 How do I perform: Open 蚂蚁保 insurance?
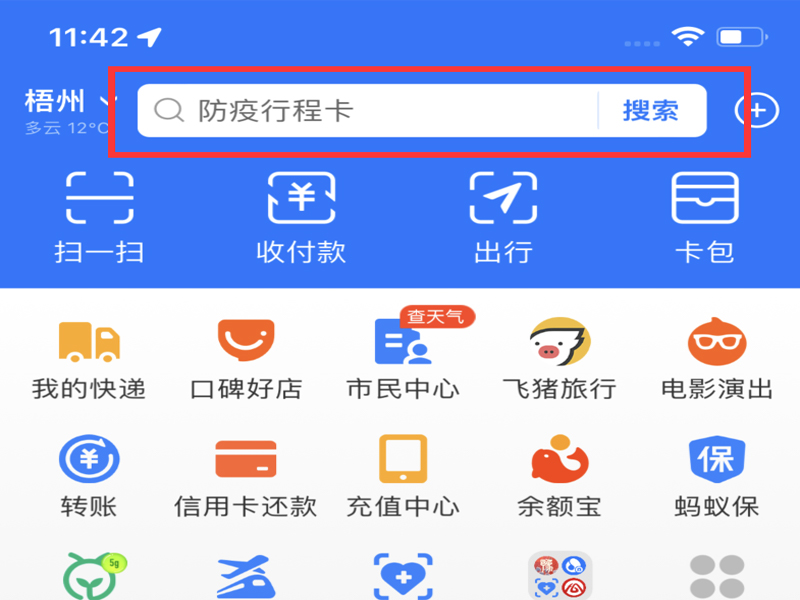(x=717, y=476)
